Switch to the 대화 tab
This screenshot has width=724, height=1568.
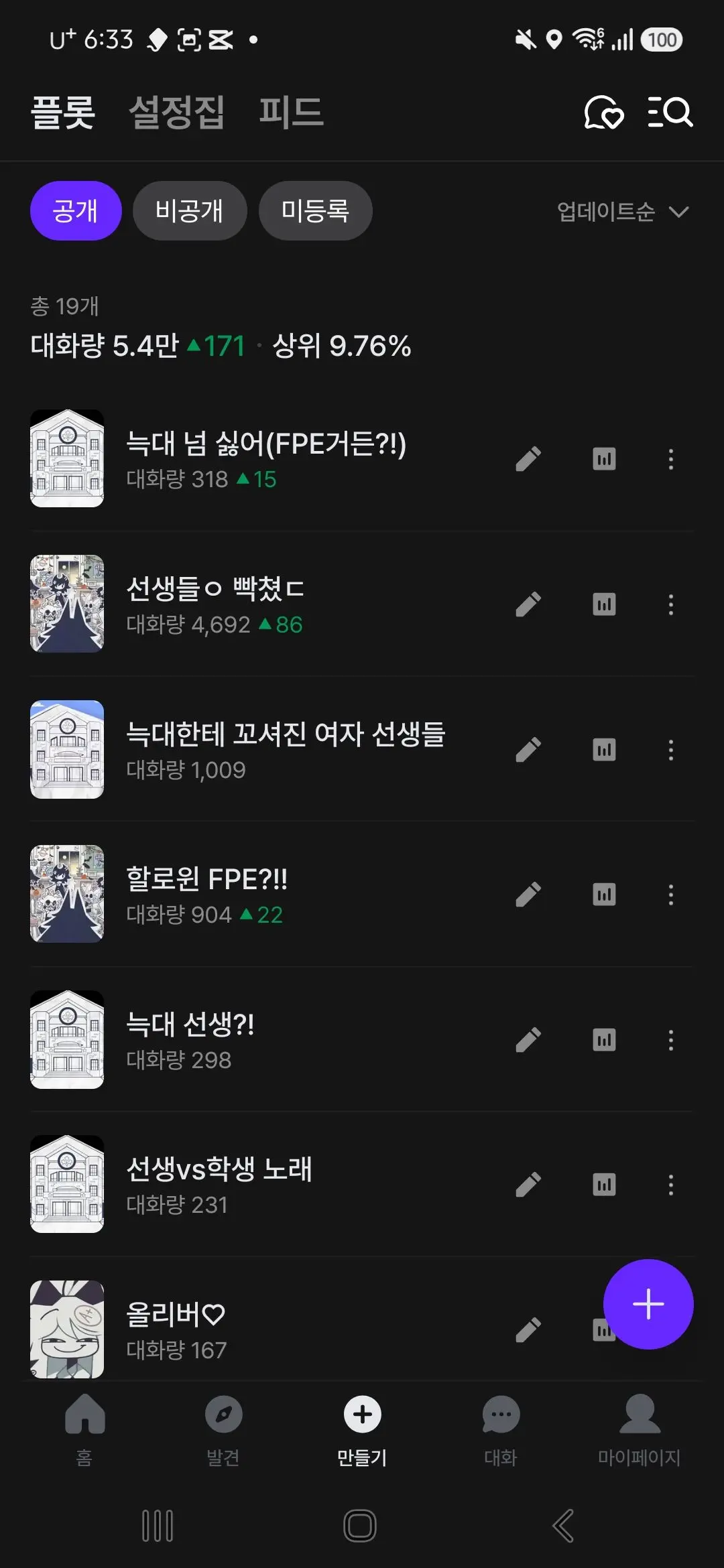(501, 1427)
